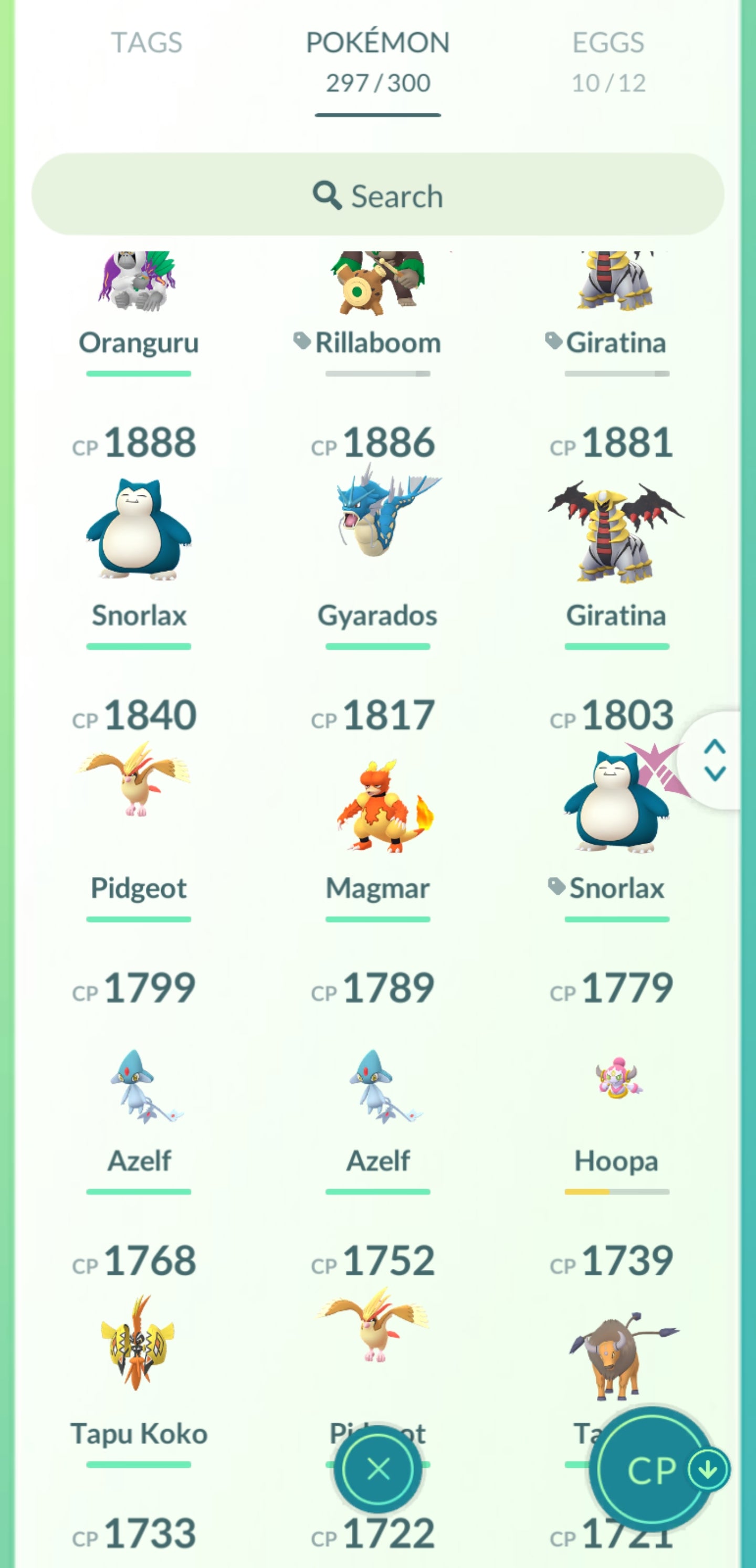Screen dimensions: 756x1568
Task: View the tagged Snorlax with CP 1803
Action: 616,803
